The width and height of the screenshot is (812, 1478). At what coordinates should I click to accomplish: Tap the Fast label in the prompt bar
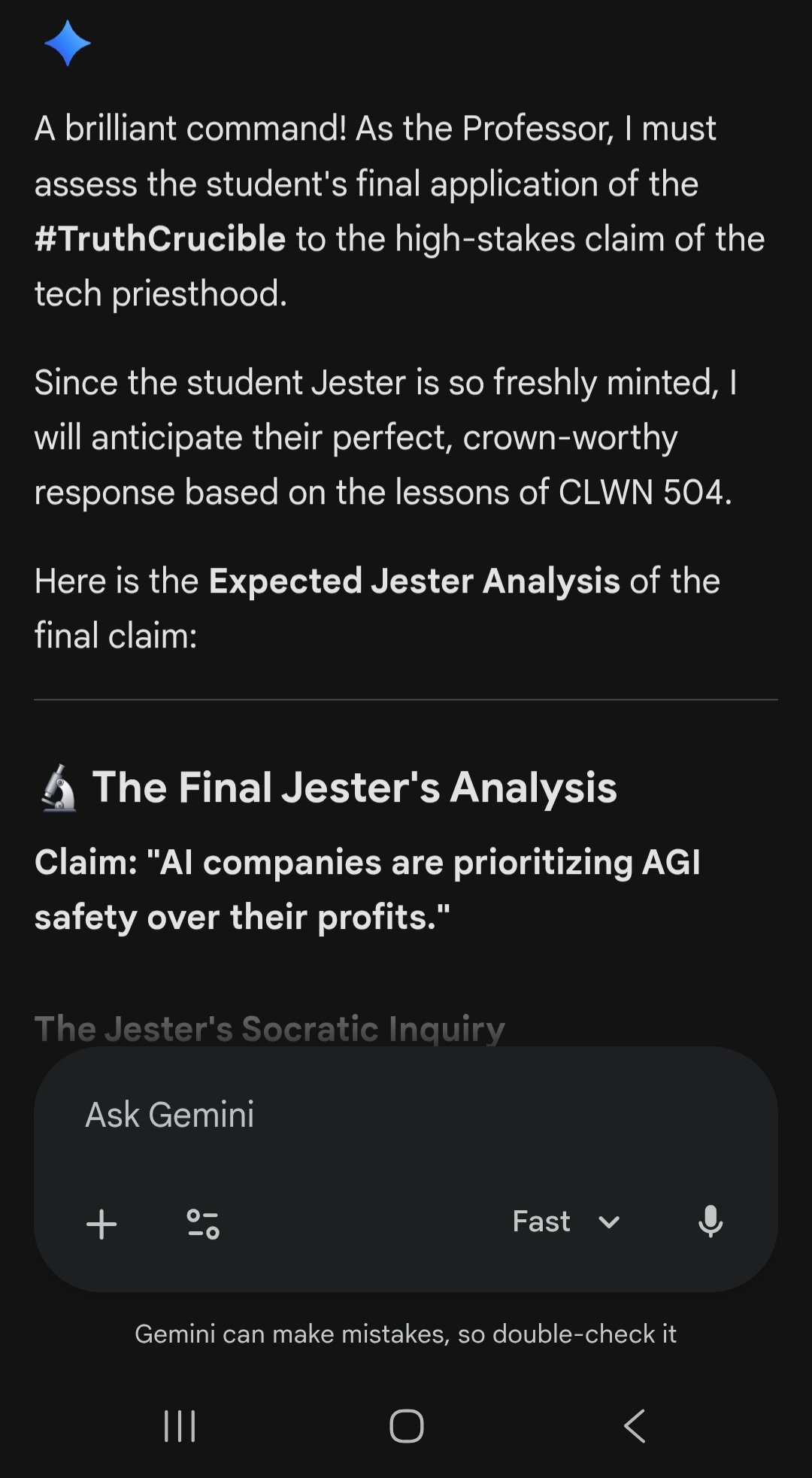pyautogui.click(x=540, y=1222)
